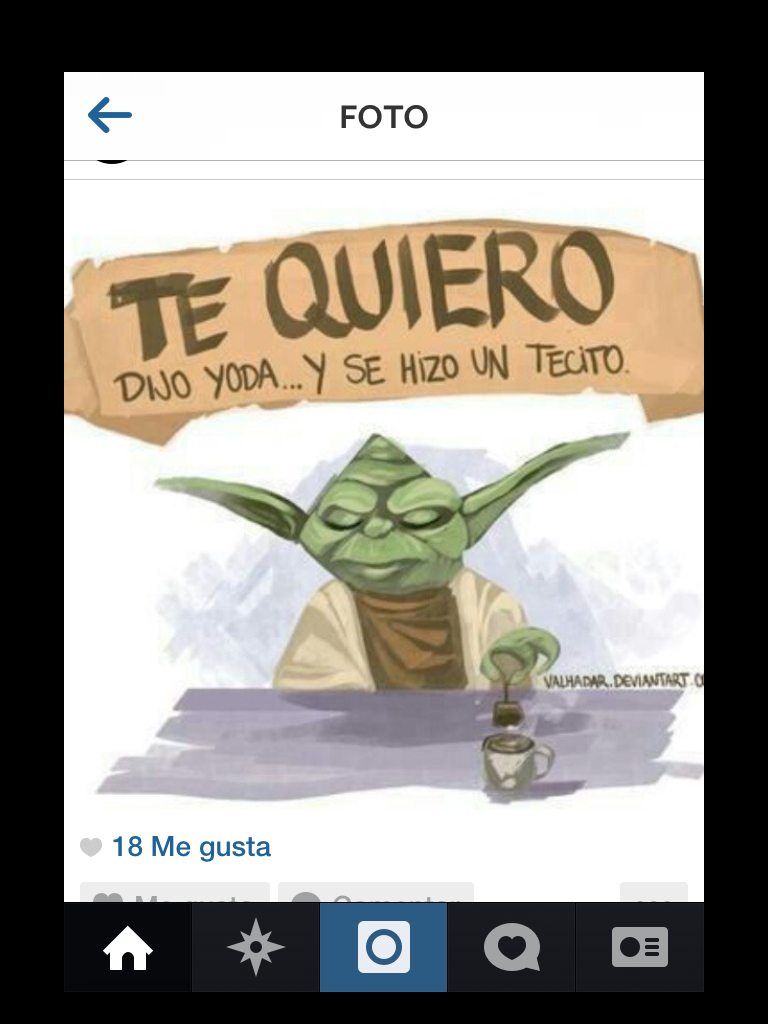This screenshot has height=1024, width=768.
Task: Open the Home feed via the house icon
Action: (127, 947)
